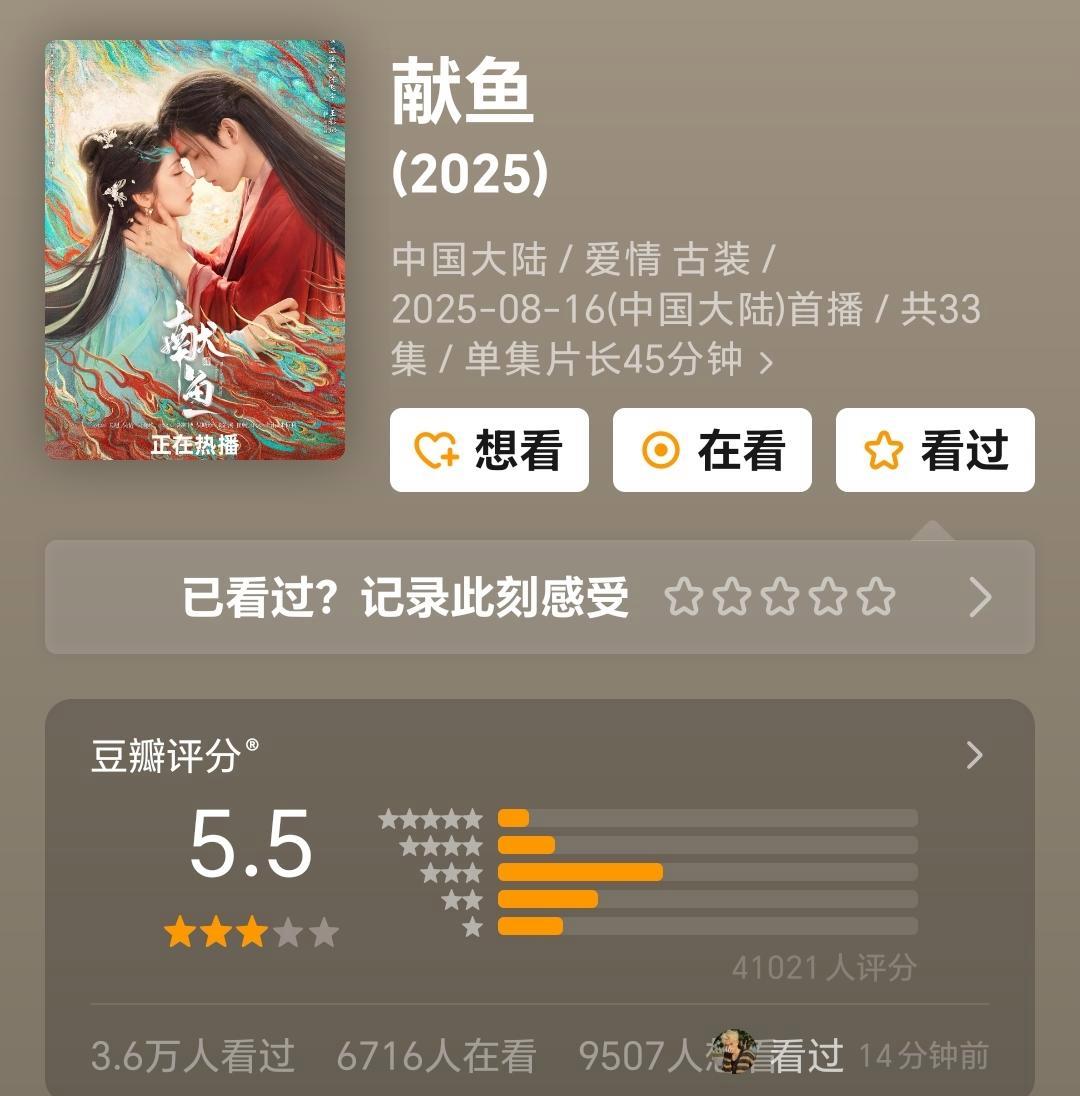Expand the show info details chevron

coord(766,362)
